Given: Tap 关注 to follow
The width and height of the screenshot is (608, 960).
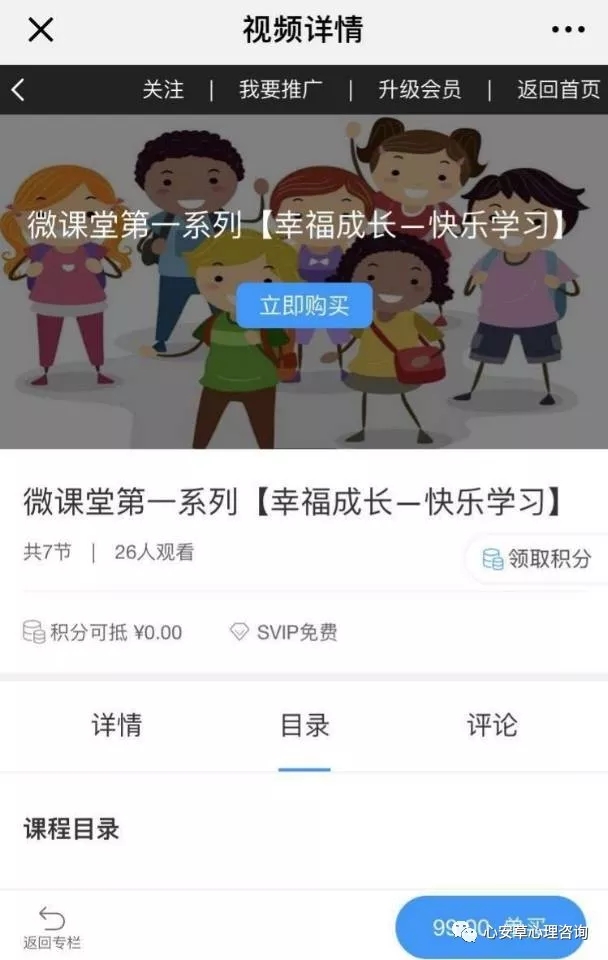Looking at the screenshot, I should pyautogui.click(x=163, y=90).
